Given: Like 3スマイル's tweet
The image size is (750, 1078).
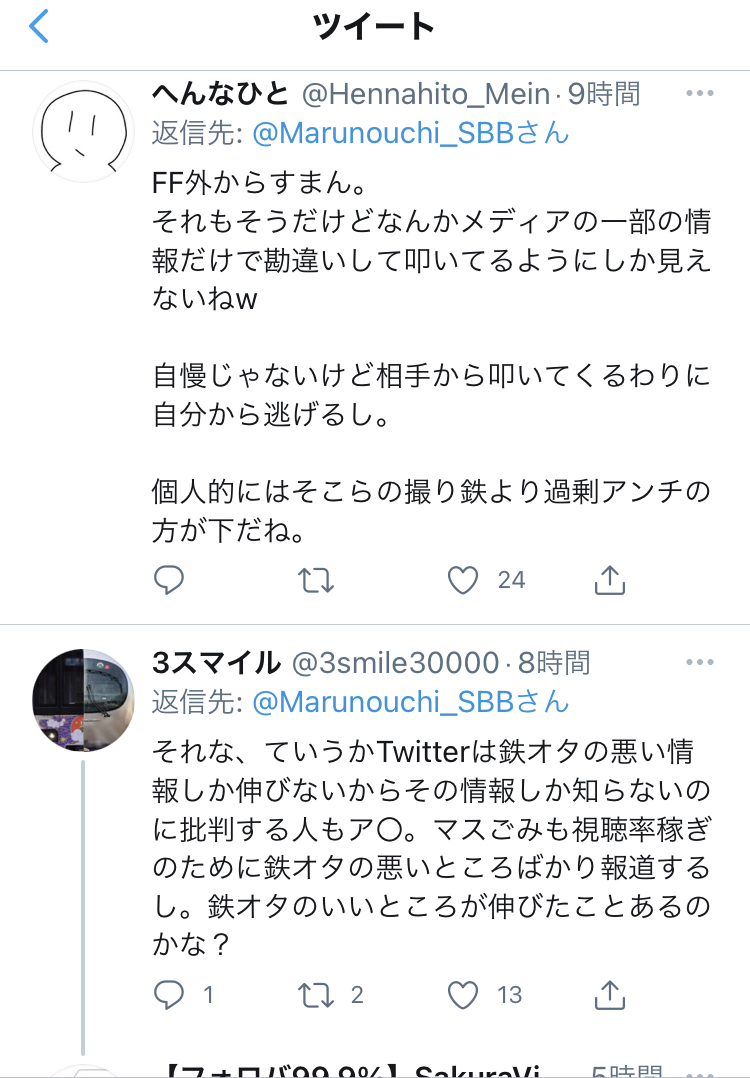Looking at the screenshot, I should pos(461,995).
